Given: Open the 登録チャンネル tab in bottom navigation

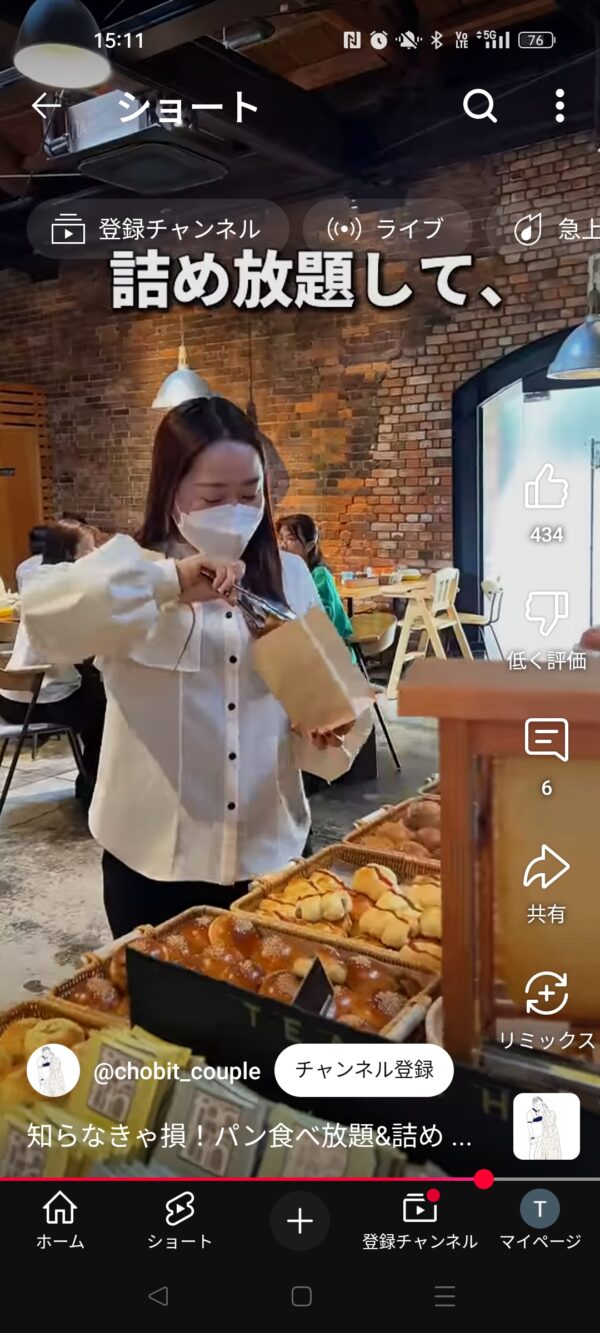Looking at the screenshot, I should pos(420,1221).
